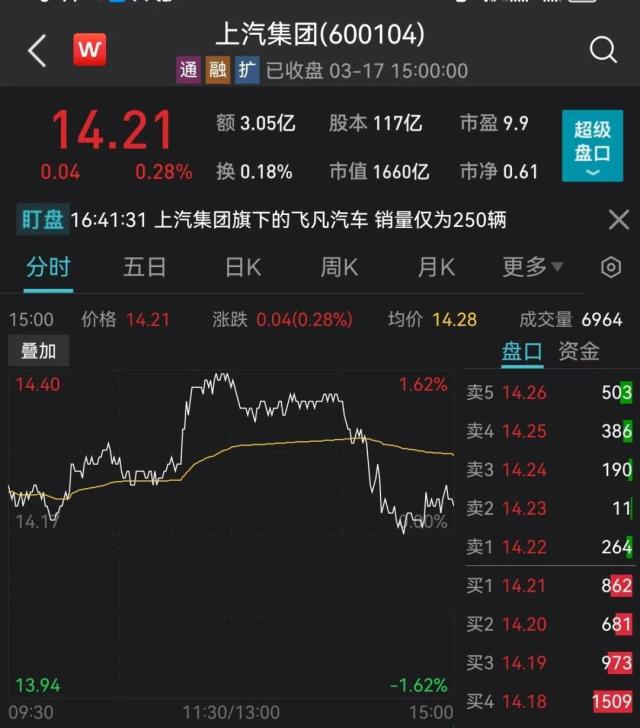Screen dimensions: 640x728
Task: Go back using the left arrow
Action: (37, 50)
